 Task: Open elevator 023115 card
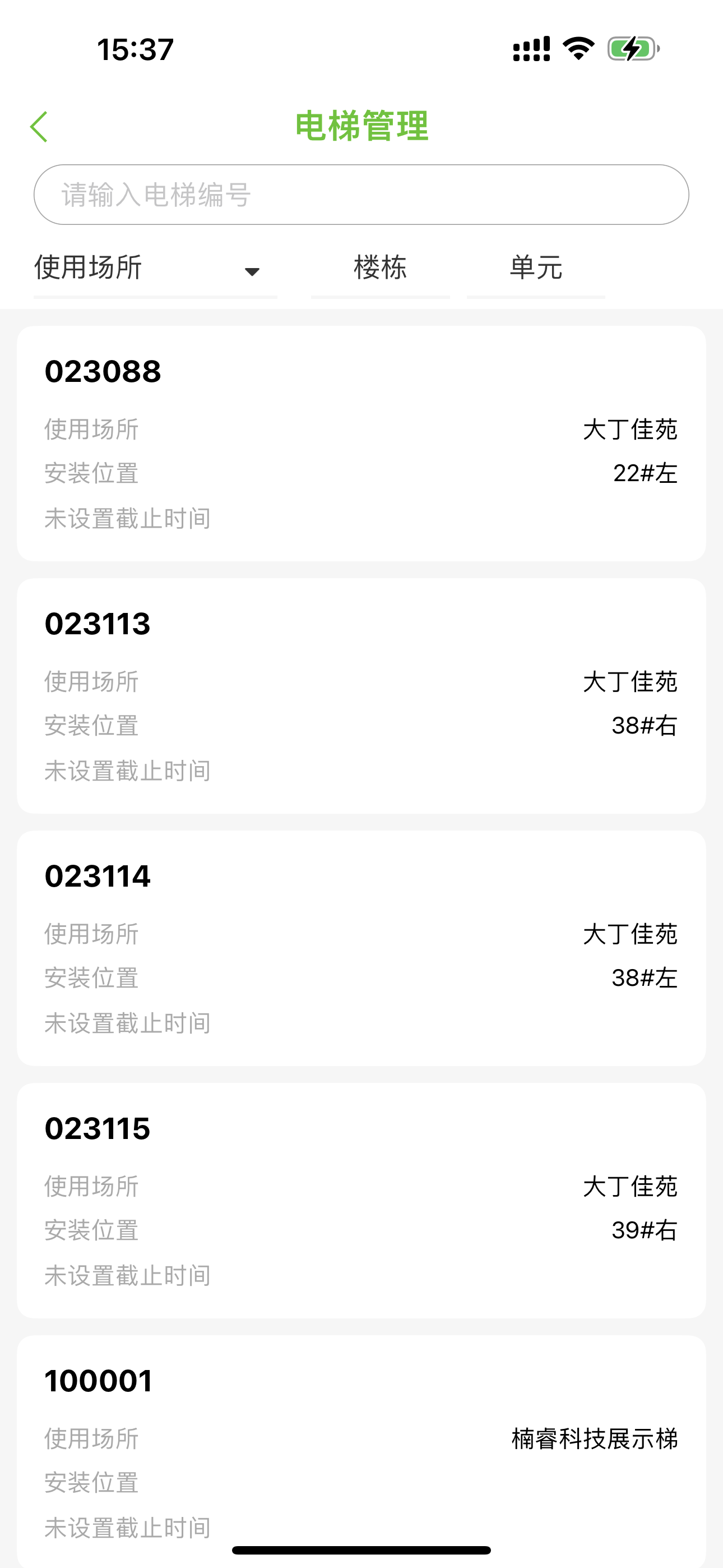click(x=361, y=1201)
